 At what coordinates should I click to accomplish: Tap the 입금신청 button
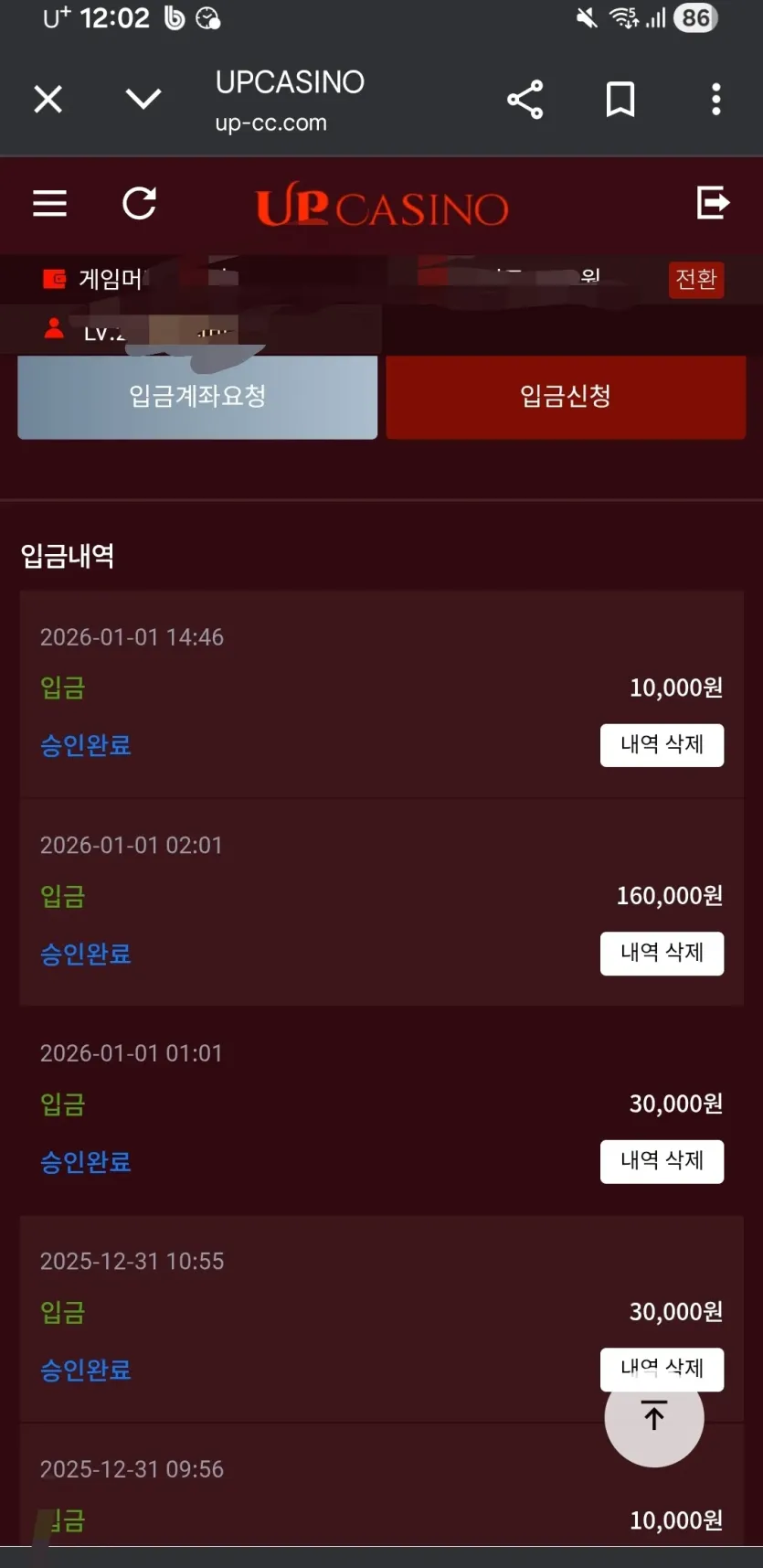tap(566, 397)
